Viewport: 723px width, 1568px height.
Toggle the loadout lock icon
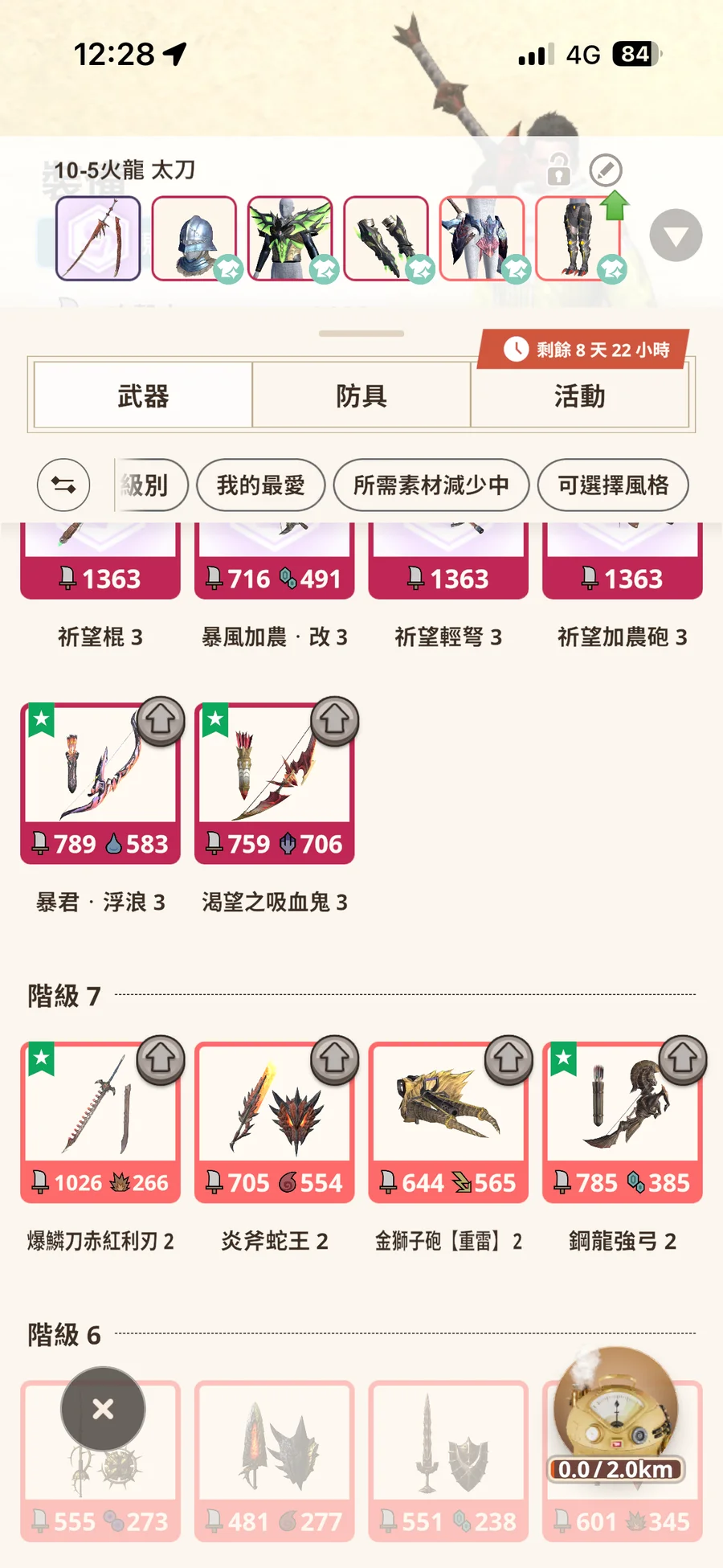558,170
